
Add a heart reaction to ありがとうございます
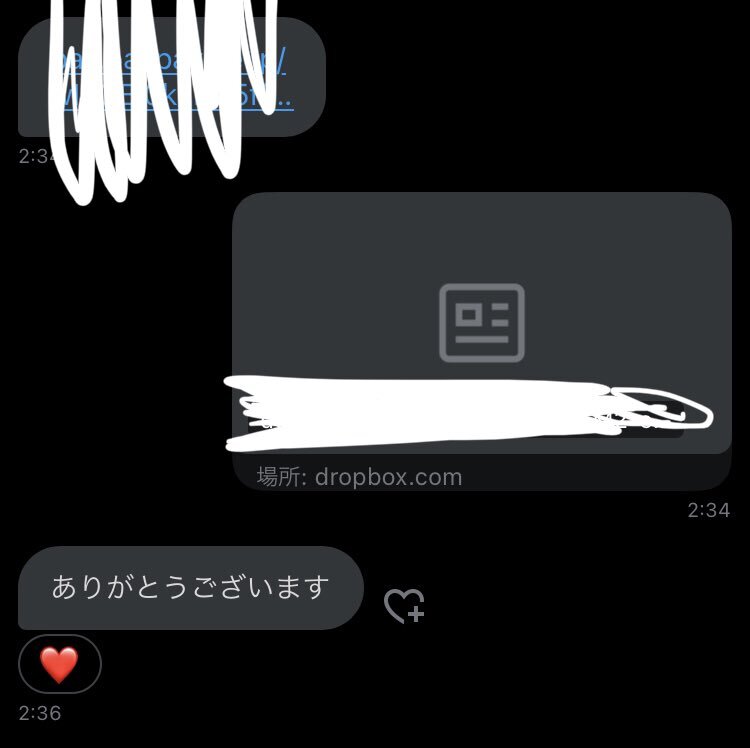point(404,606)
